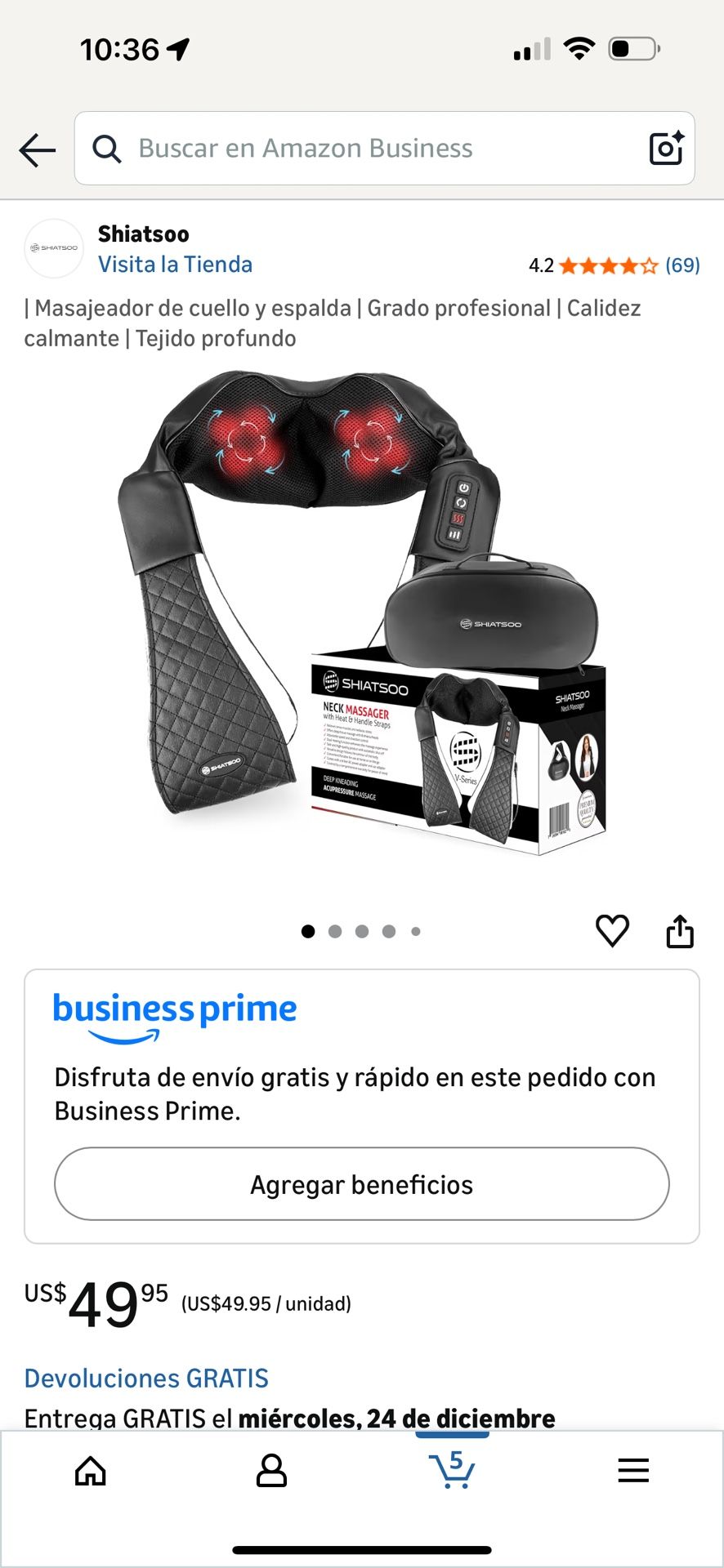Open the massager product photo
Image resolution: width=724 pixels, height=1568 pixels.
362,612
